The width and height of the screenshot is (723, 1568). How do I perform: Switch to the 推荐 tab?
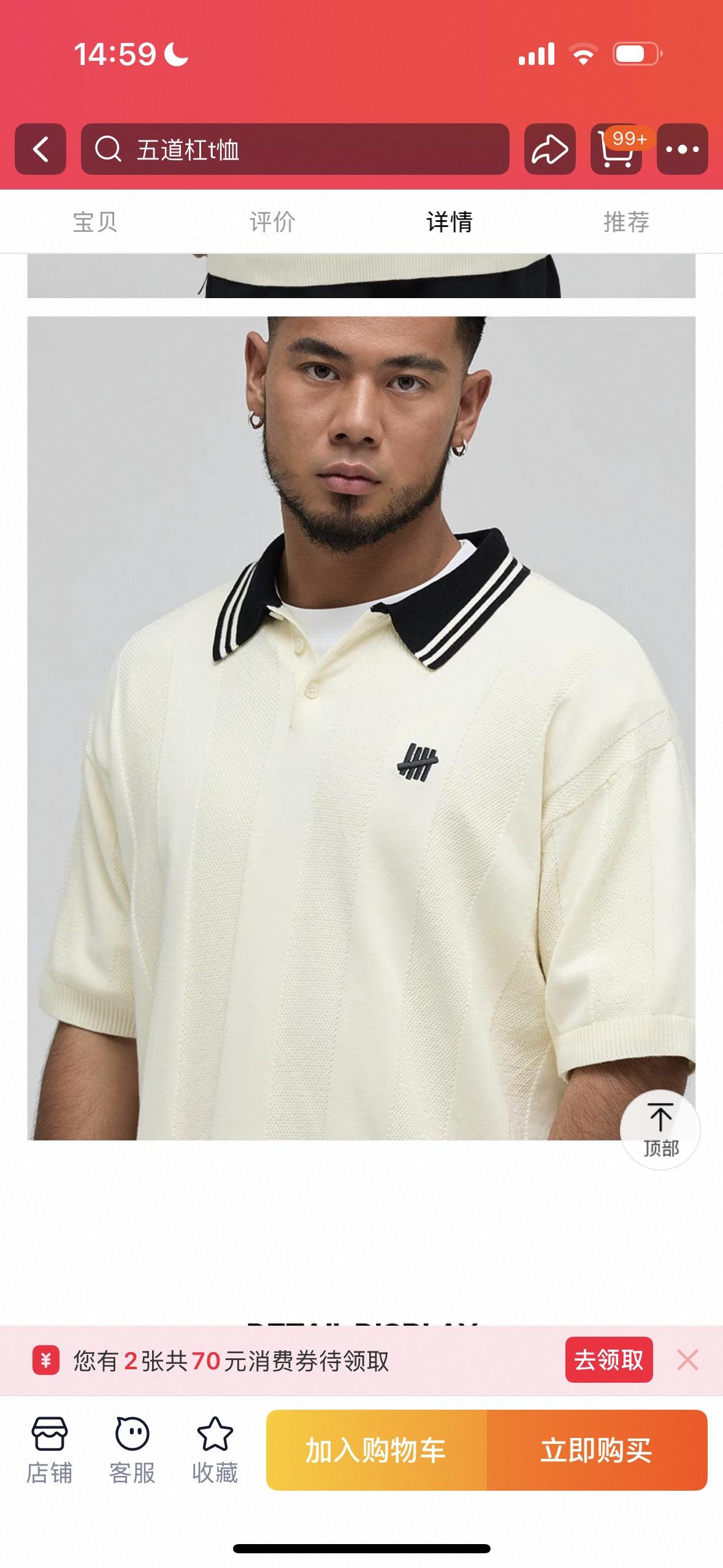(x=626, y=222)
